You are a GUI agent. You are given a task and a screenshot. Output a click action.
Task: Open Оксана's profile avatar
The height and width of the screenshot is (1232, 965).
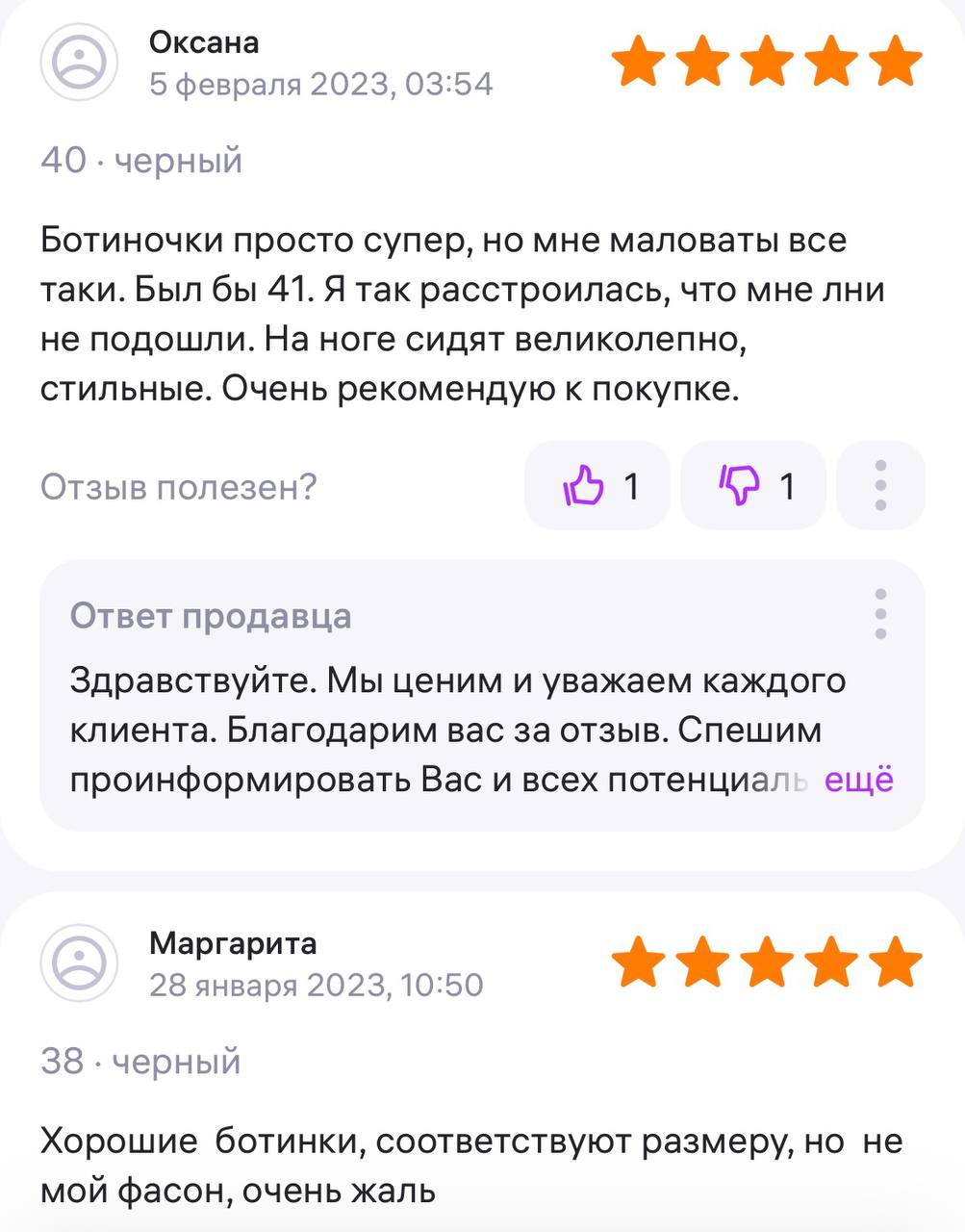click(79, 63)
